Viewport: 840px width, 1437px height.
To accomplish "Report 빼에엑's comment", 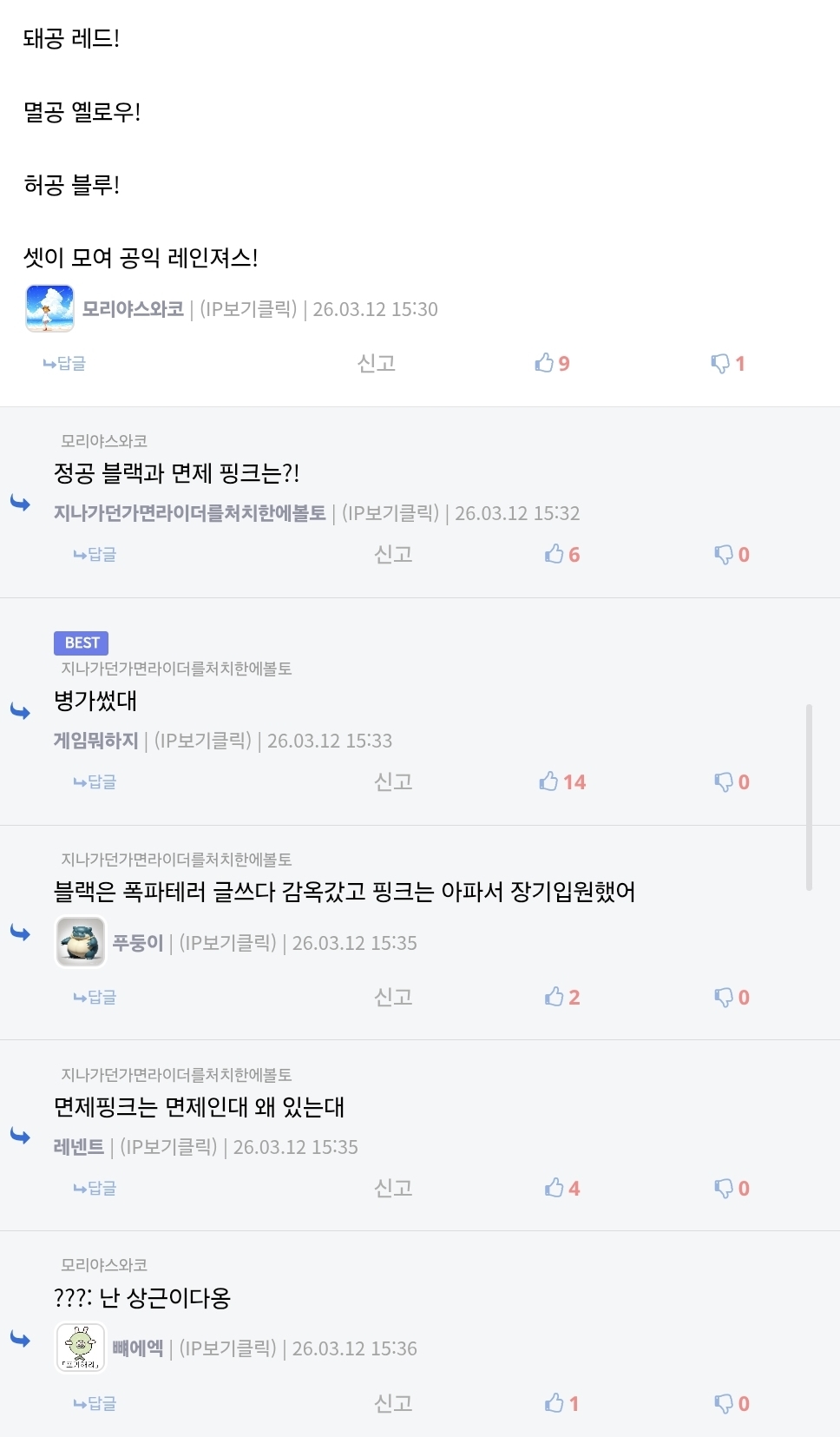I will click(393, 1403).
